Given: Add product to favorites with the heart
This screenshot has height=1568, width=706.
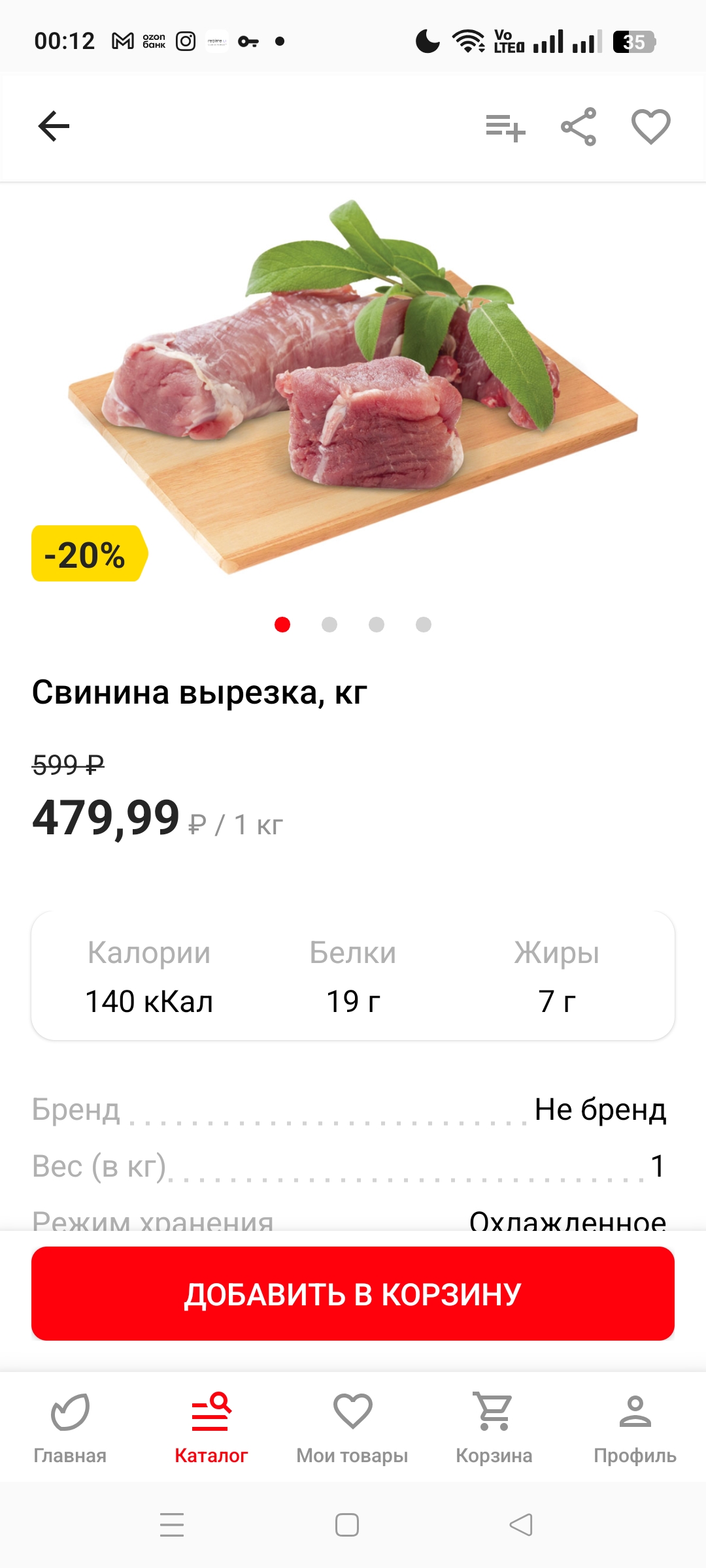Looking at the screenshot, I should click(x=650, y=126).
